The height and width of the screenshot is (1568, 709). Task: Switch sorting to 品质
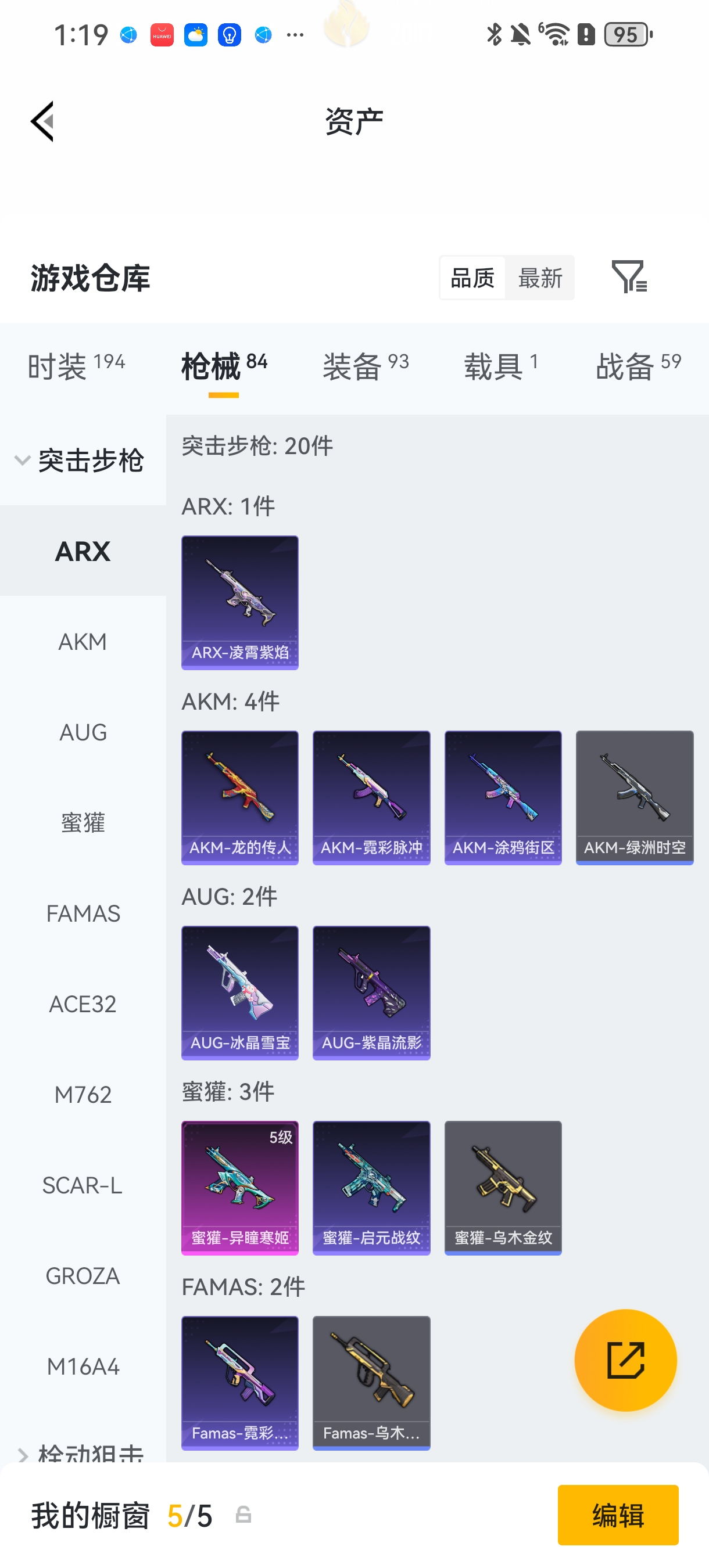[471, 278]
